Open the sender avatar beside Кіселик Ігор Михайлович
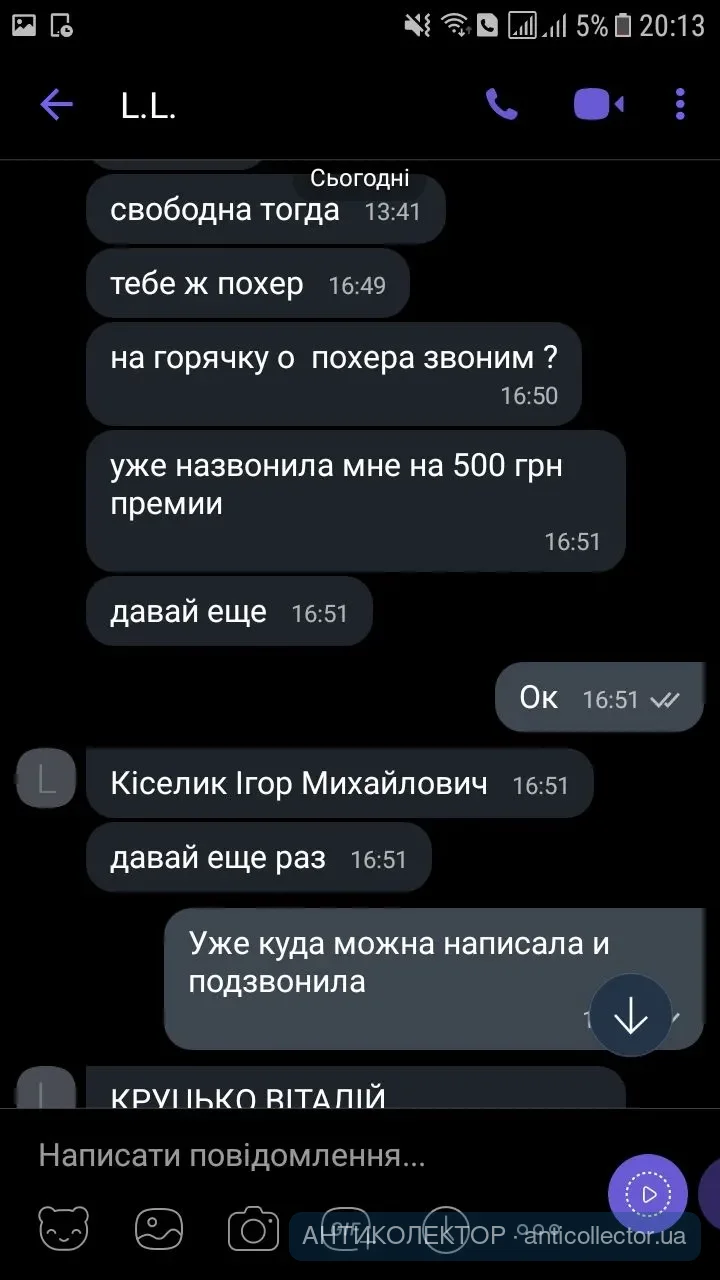Viewport: 720px width, 1280px height. (46, 779)
